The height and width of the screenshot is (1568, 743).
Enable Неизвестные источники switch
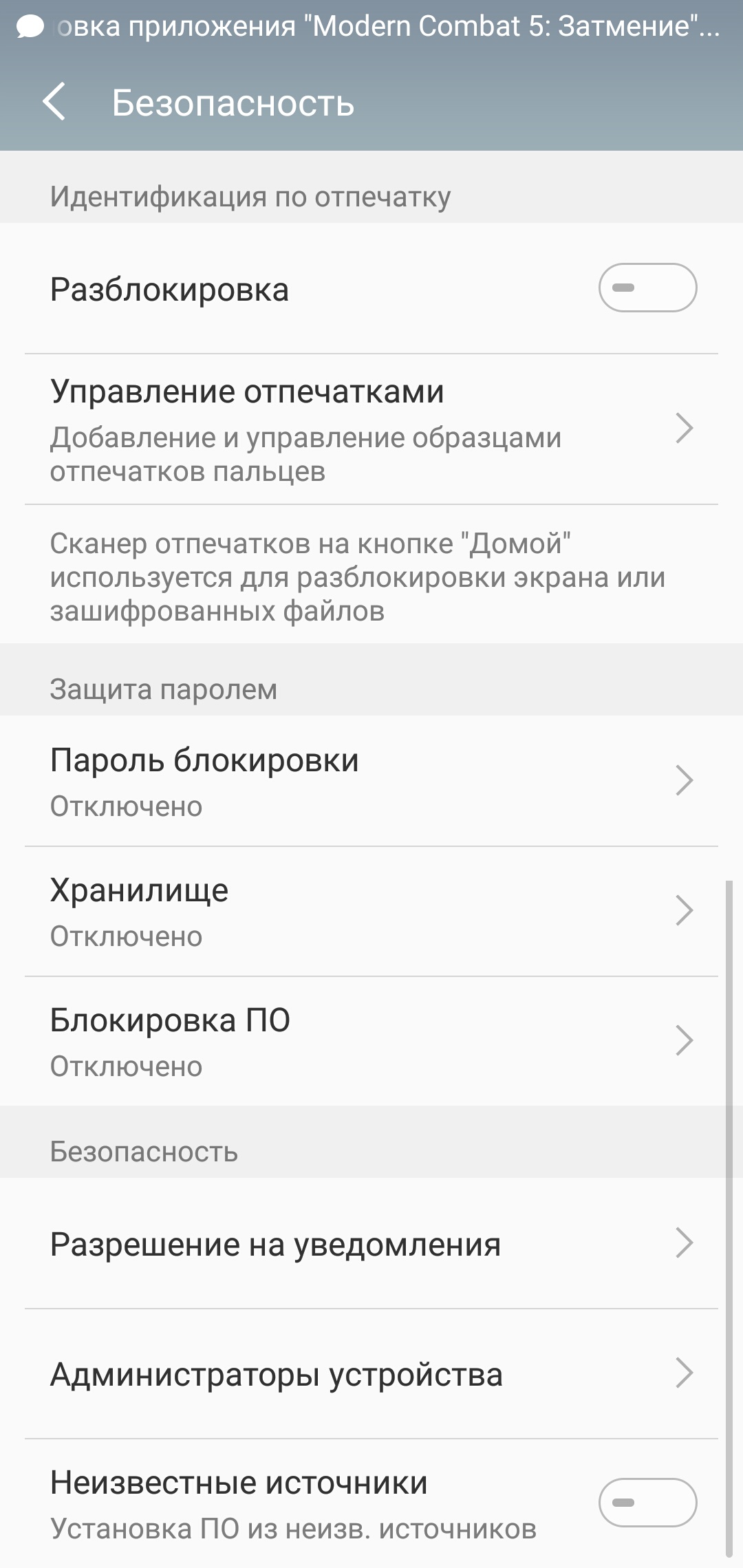[647, 1503]
